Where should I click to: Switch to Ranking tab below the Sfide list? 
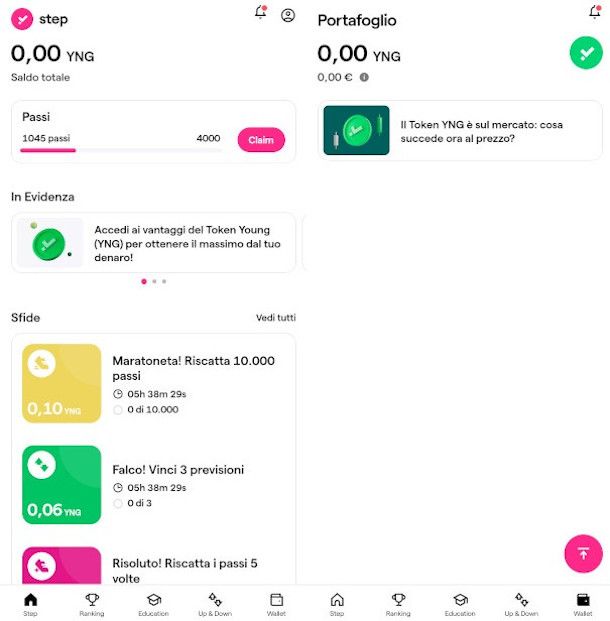coord(91,603)
